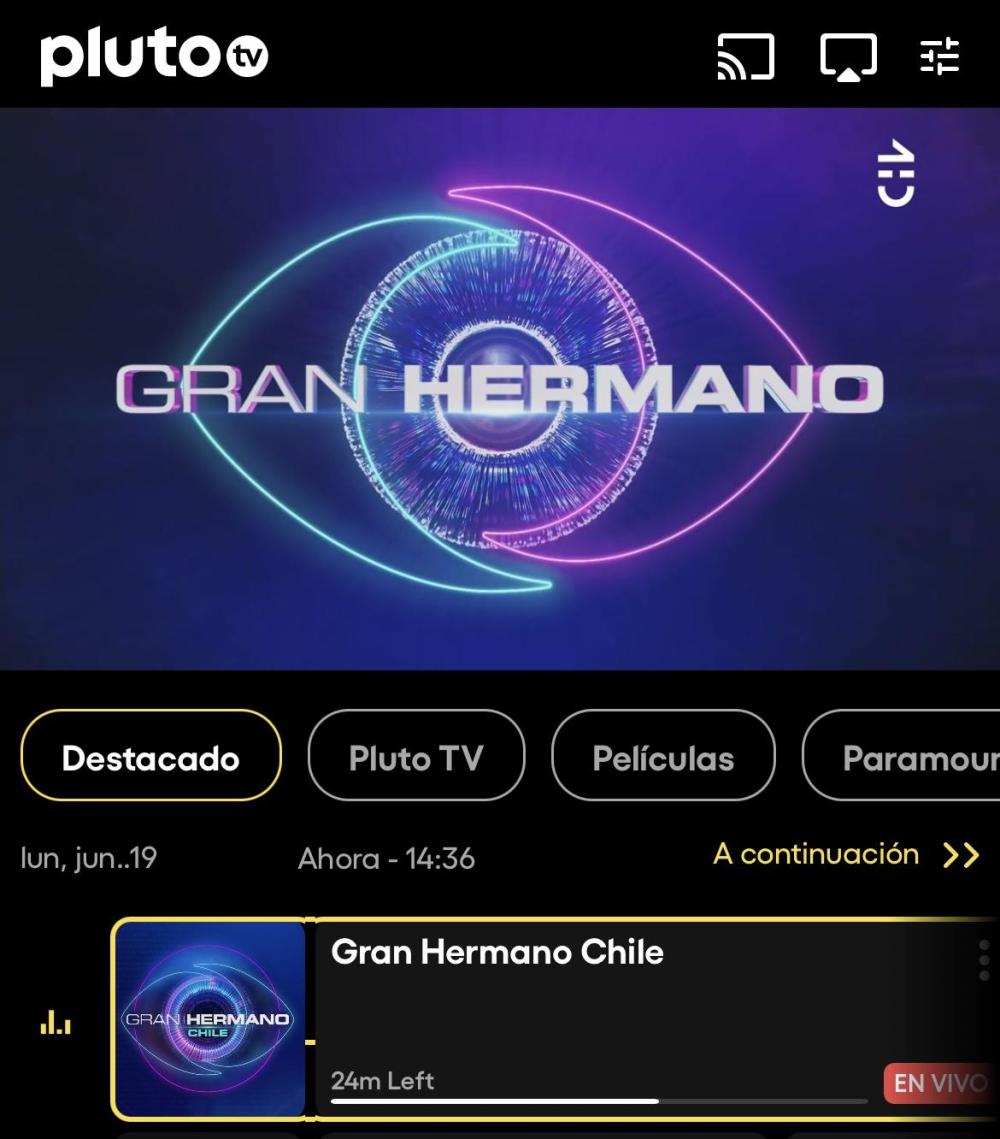Open the settings sliders icon

939,56
